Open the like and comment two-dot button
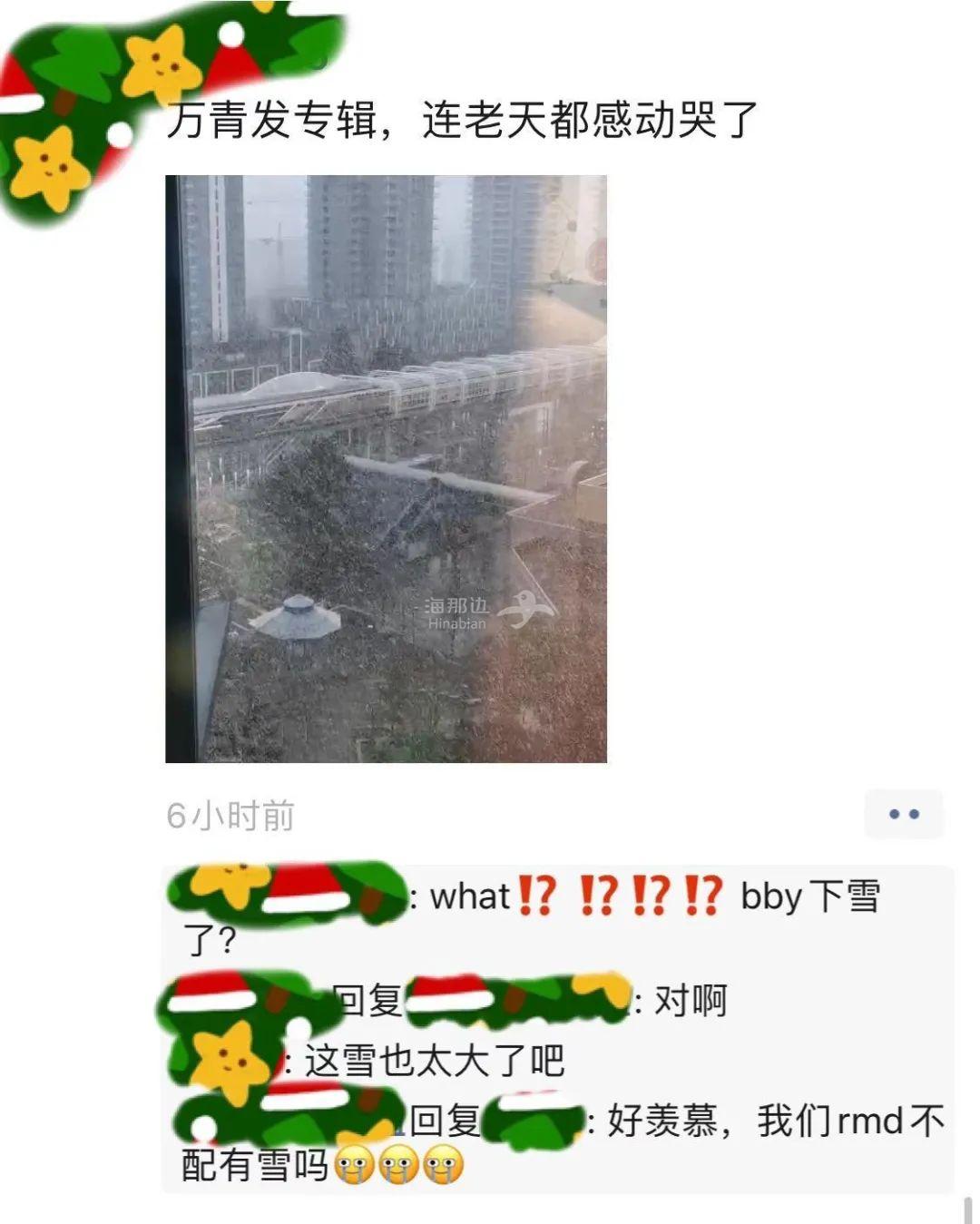Screen dimensions: 980x1224 [903, 814]
